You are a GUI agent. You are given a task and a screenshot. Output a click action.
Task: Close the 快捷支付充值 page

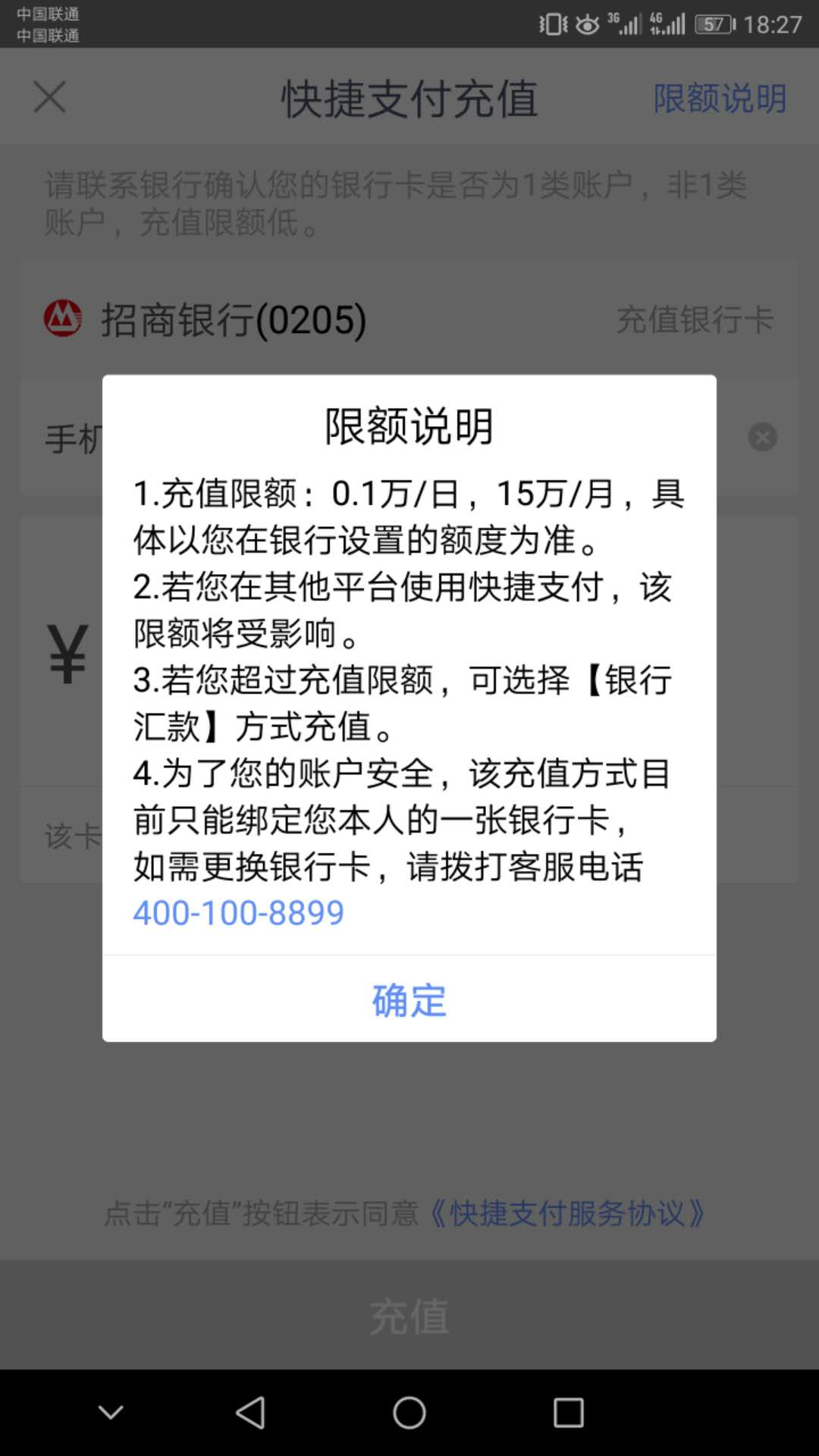click(50, 97)
